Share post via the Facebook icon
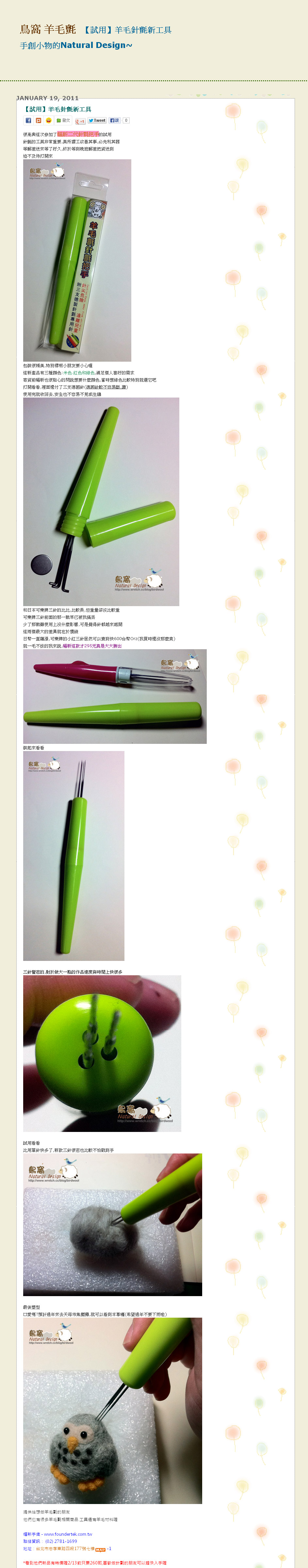308x1568 pixels. pos(28,120)
